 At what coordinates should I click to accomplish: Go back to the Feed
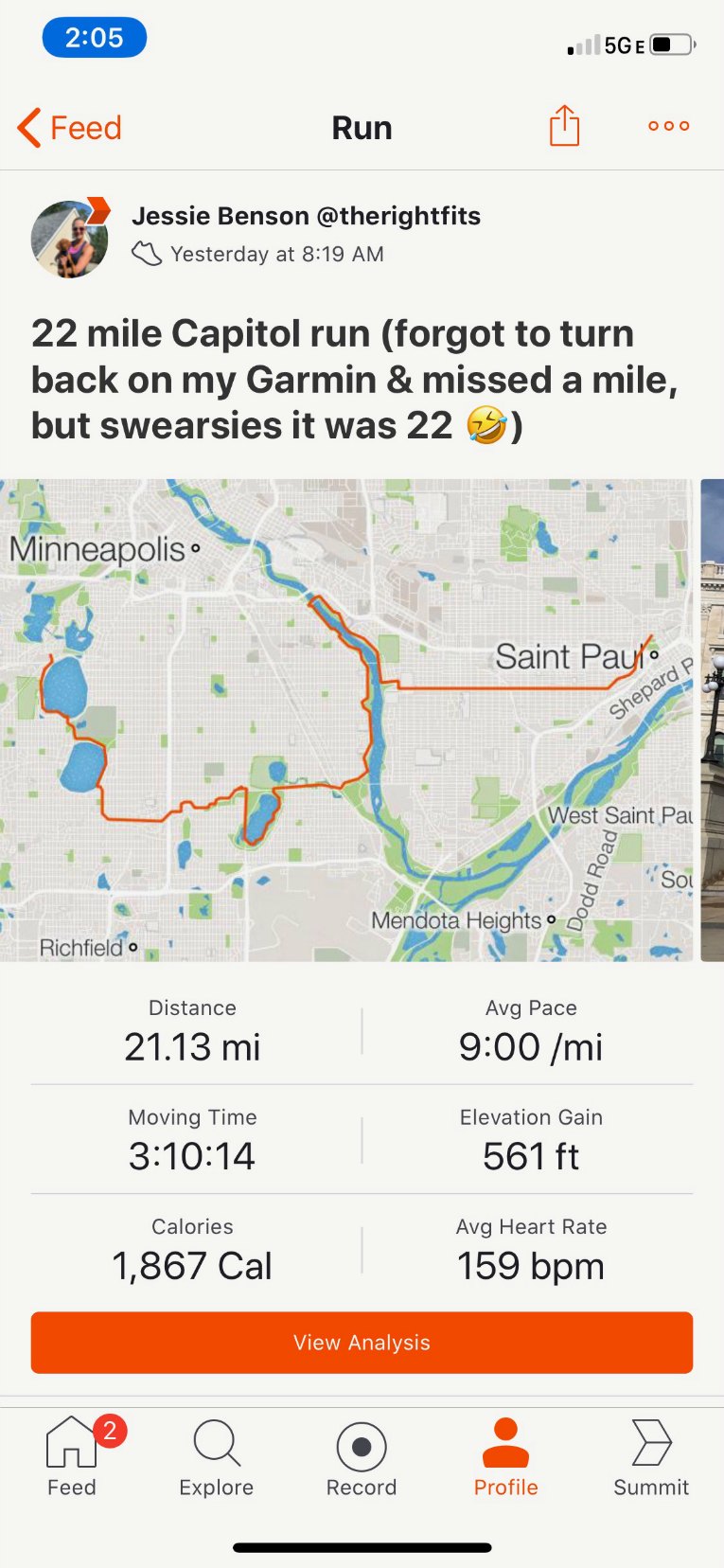pyautogui.click(x=70, y=128)
